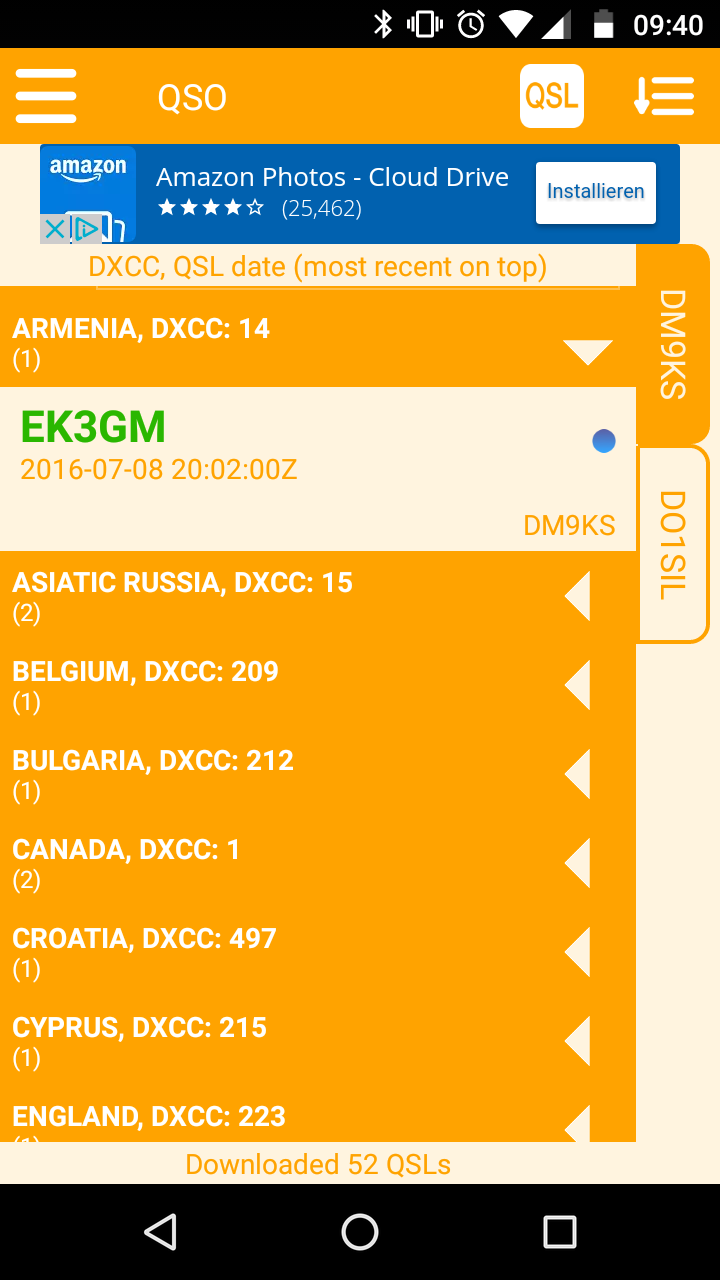Expand the Asiatic Russia group
Image resolution: width=720 pixels, height=1280 pixels.
pos(318,596)
